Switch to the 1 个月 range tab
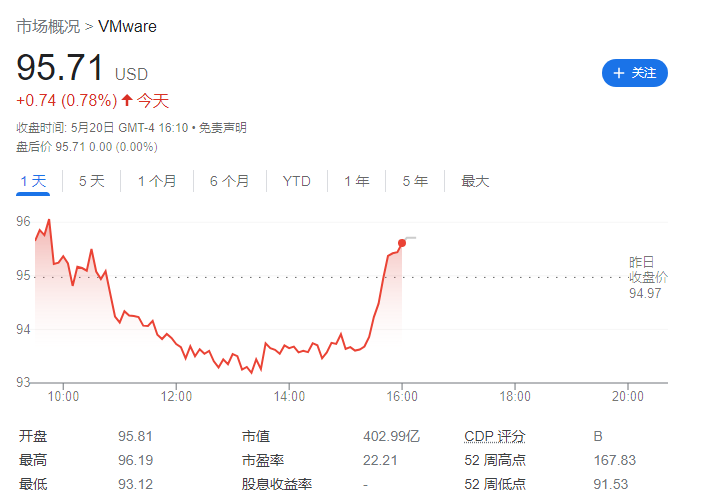Image resolution: width=720 pixels, height=499 pixels. click(x=157, y=181)
